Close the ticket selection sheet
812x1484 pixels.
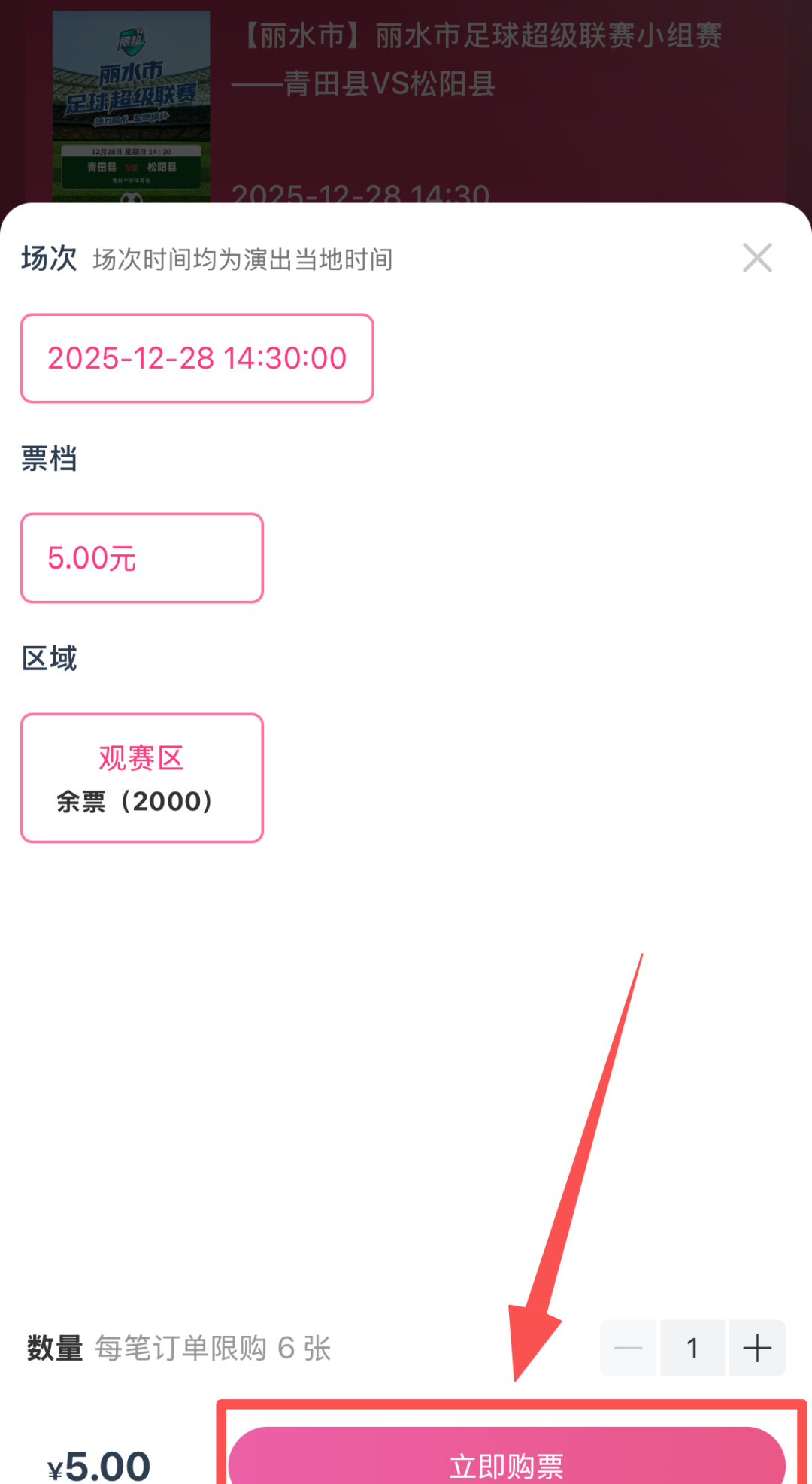[x=757, y=258]
